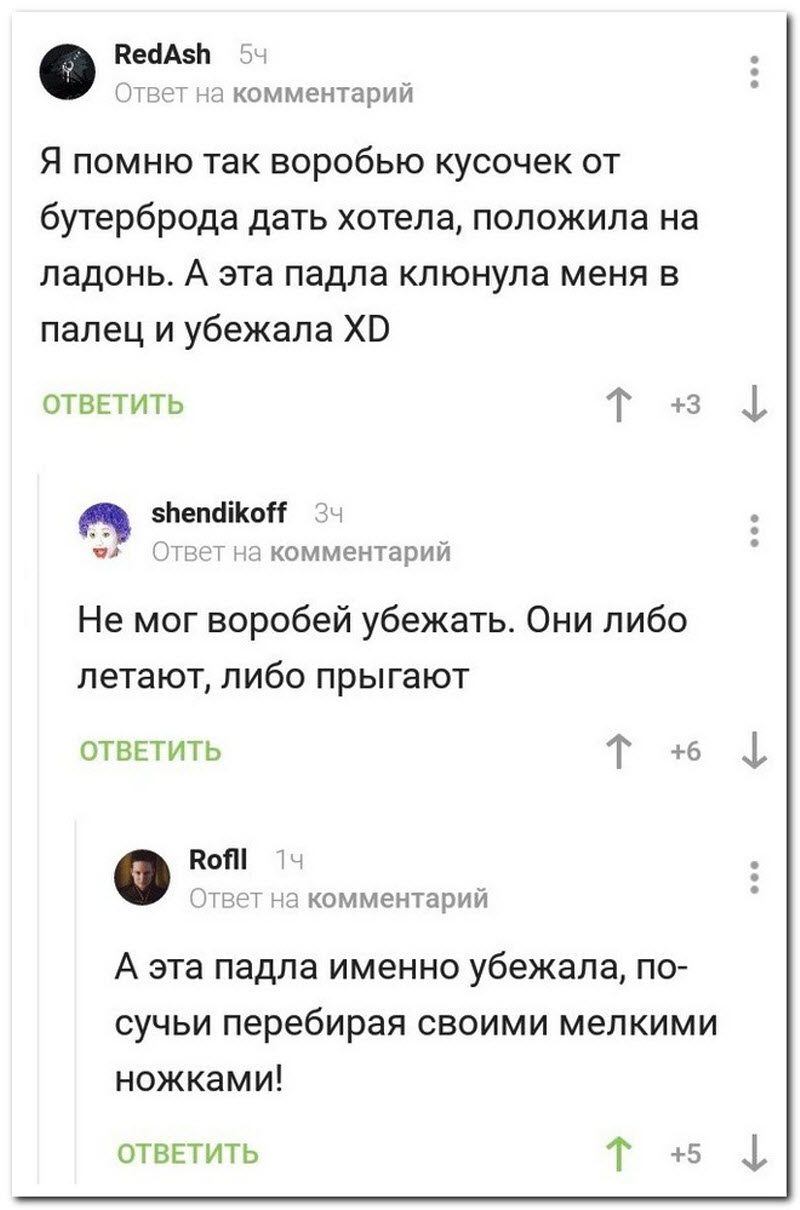Open overflow menu on RedAsh's comment

755,72
